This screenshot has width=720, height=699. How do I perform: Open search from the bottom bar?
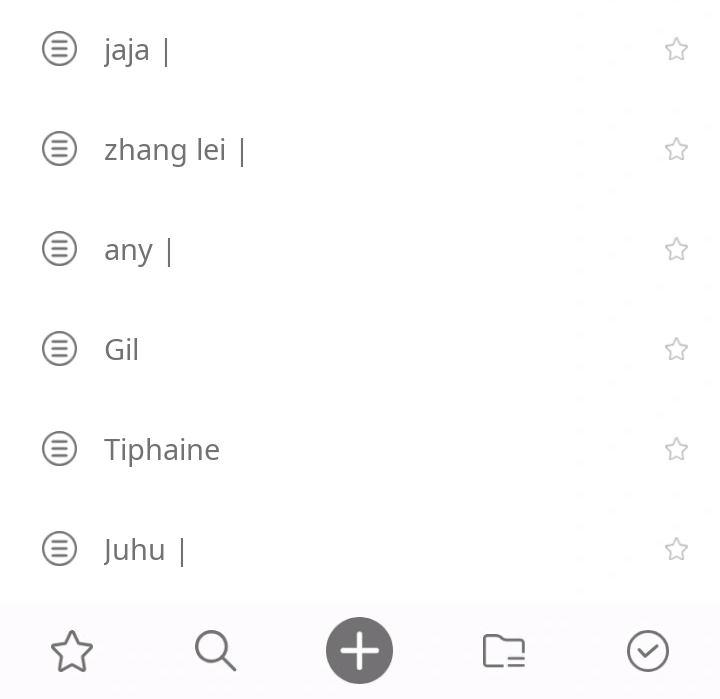point(215,651)
